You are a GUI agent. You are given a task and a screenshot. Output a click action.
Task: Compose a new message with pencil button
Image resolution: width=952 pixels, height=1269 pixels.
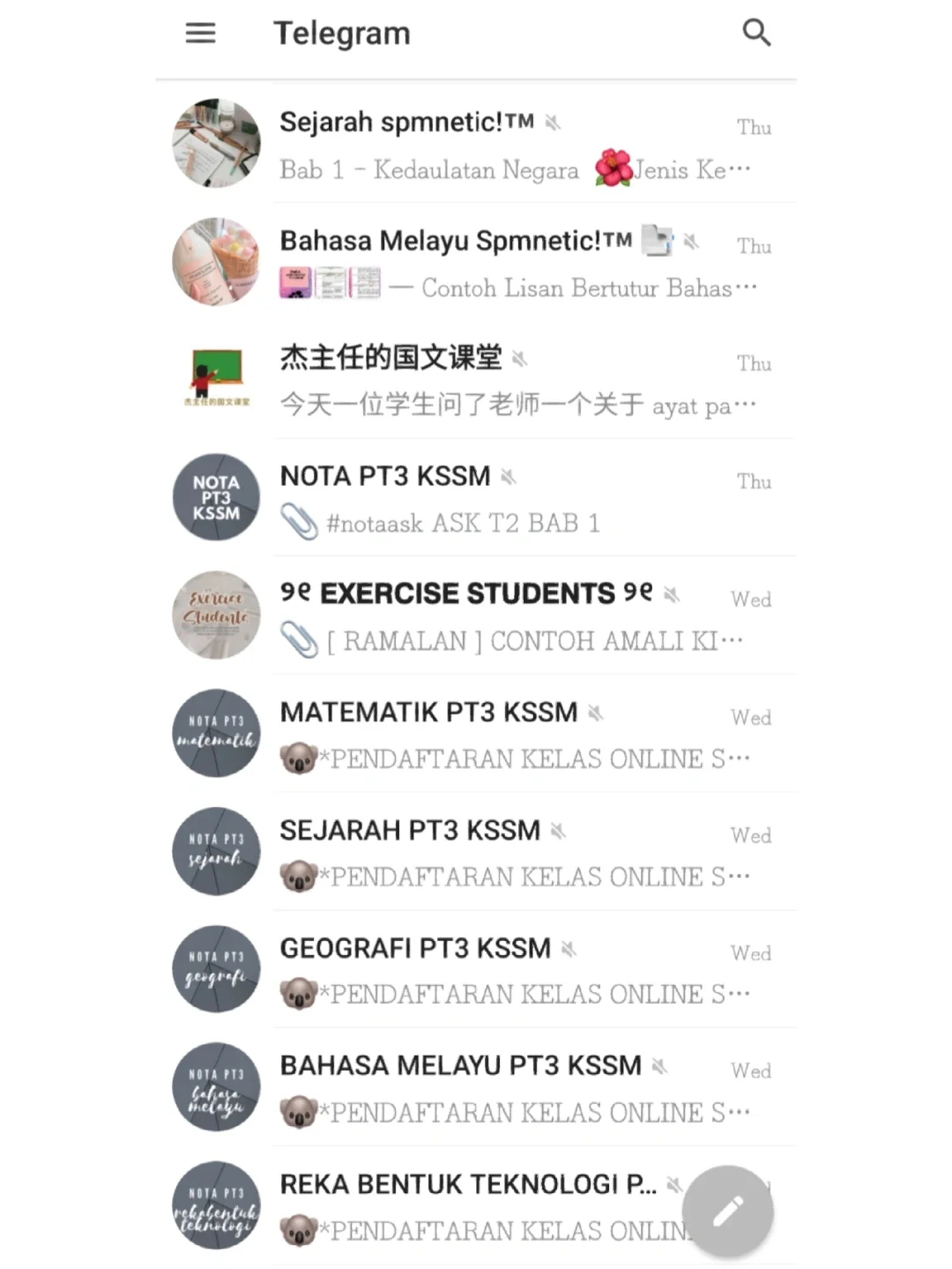tap(727, 1211)
